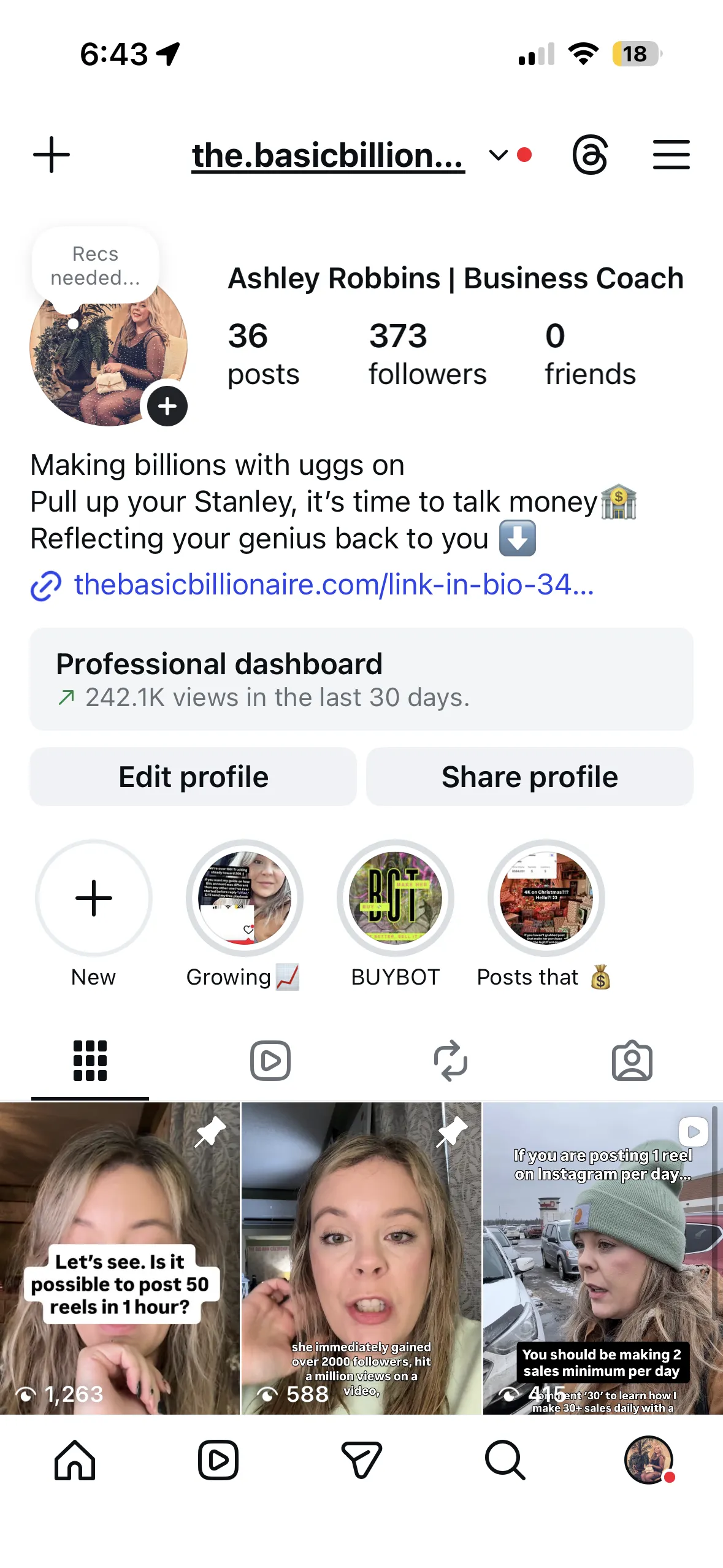723x1568 pixels.
Task: View the BUYBOT highlight
Action: (x=396, y=898)
